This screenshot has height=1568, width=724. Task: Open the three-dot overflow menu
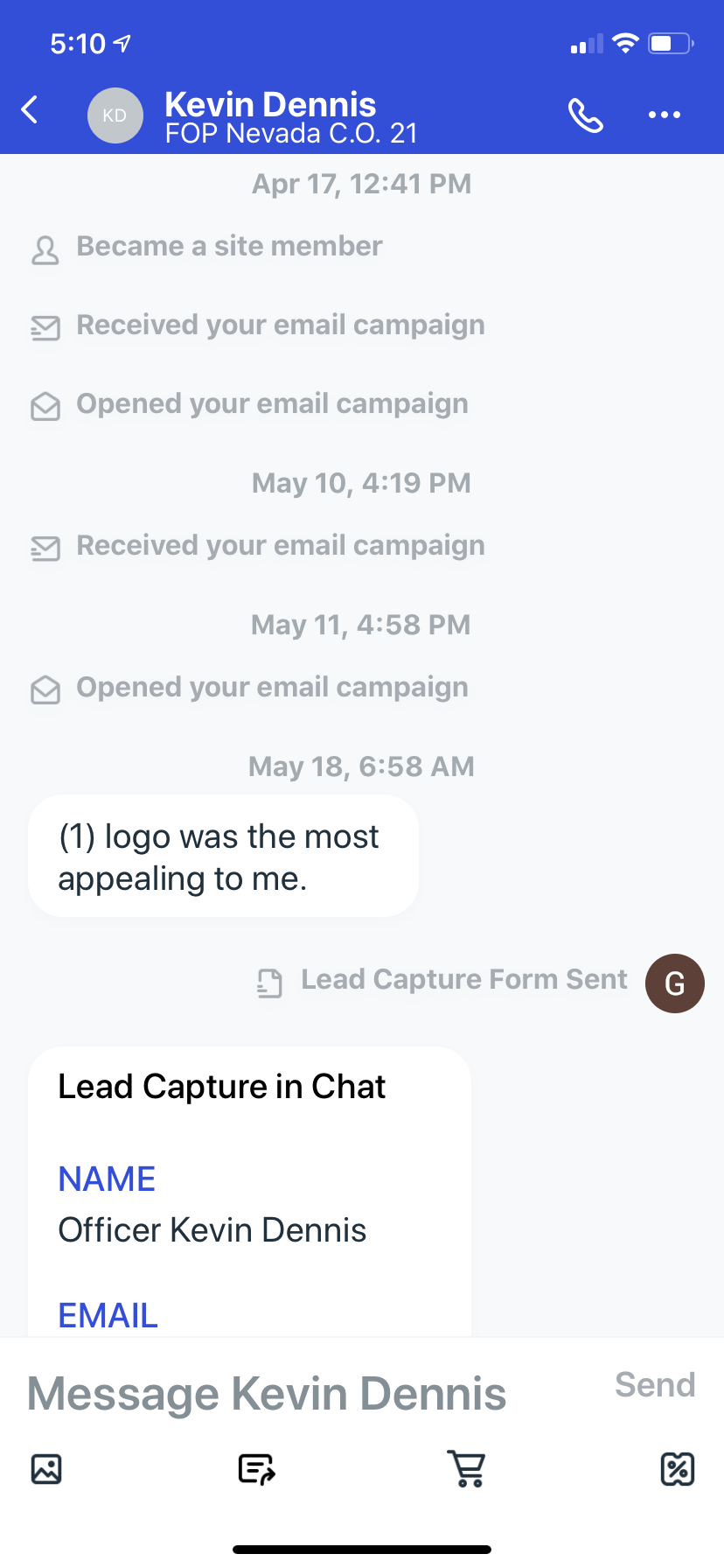pos(664,115)
